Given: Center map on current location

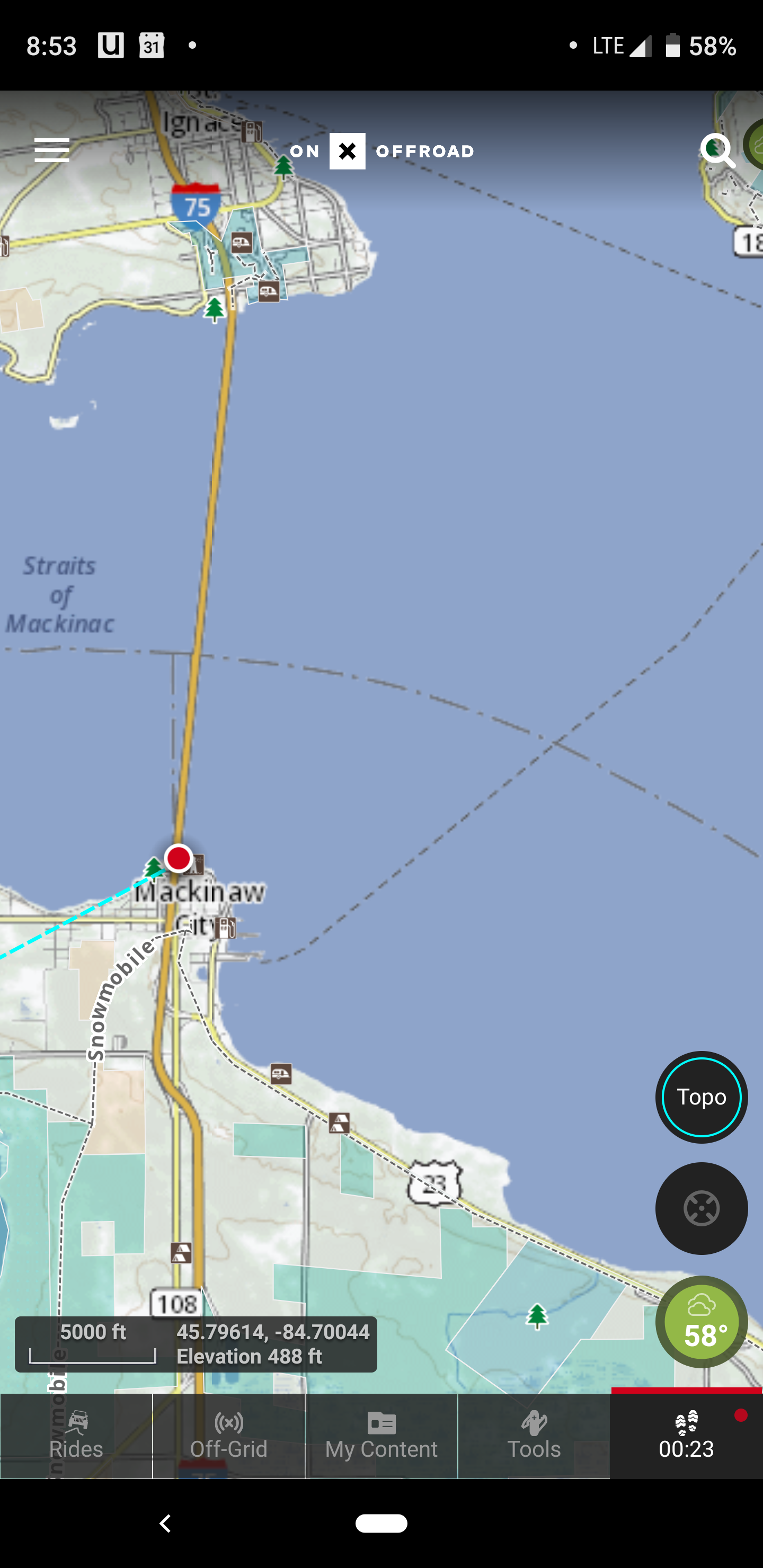Looking at the screenshot, I should 701,1208.
